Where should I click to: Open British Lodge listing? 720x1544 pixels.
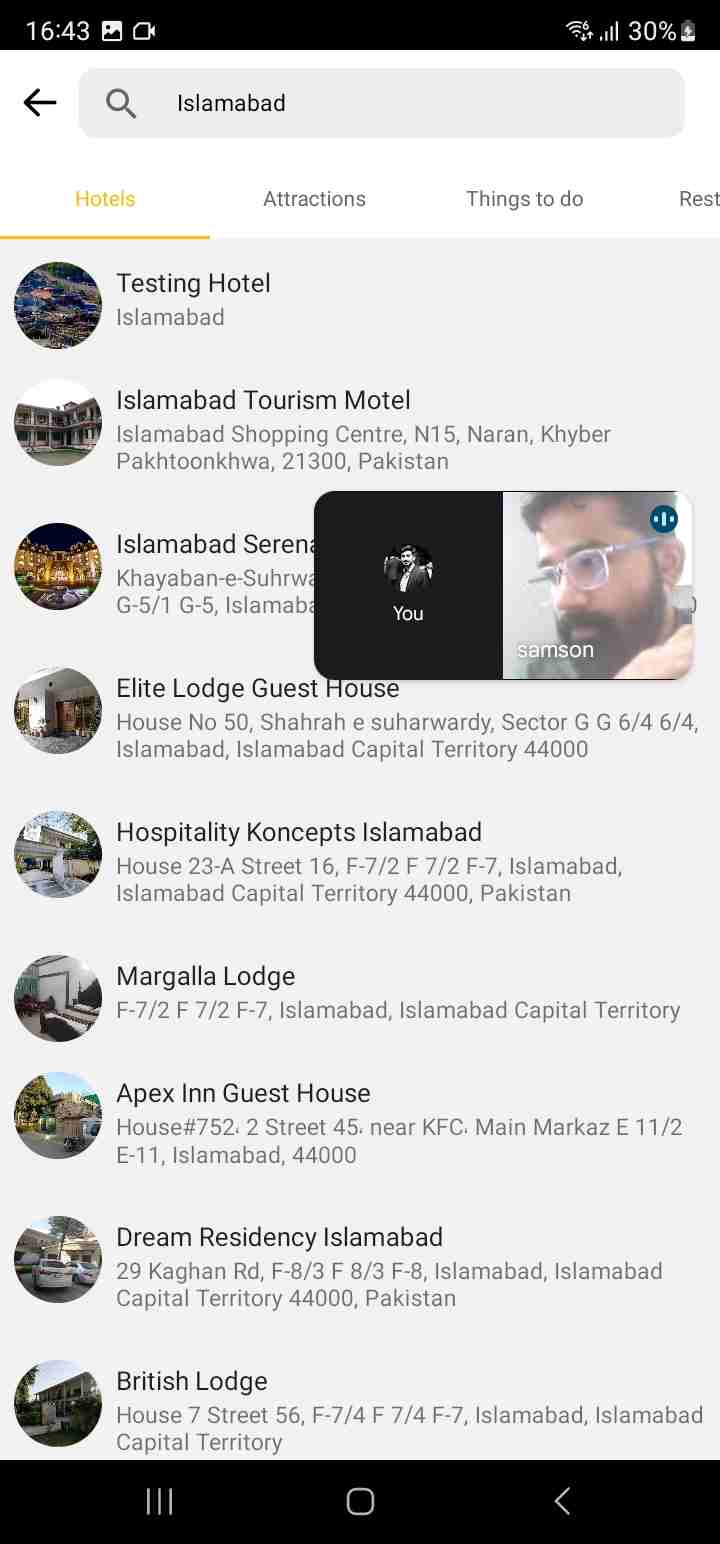coord(360,1404)
